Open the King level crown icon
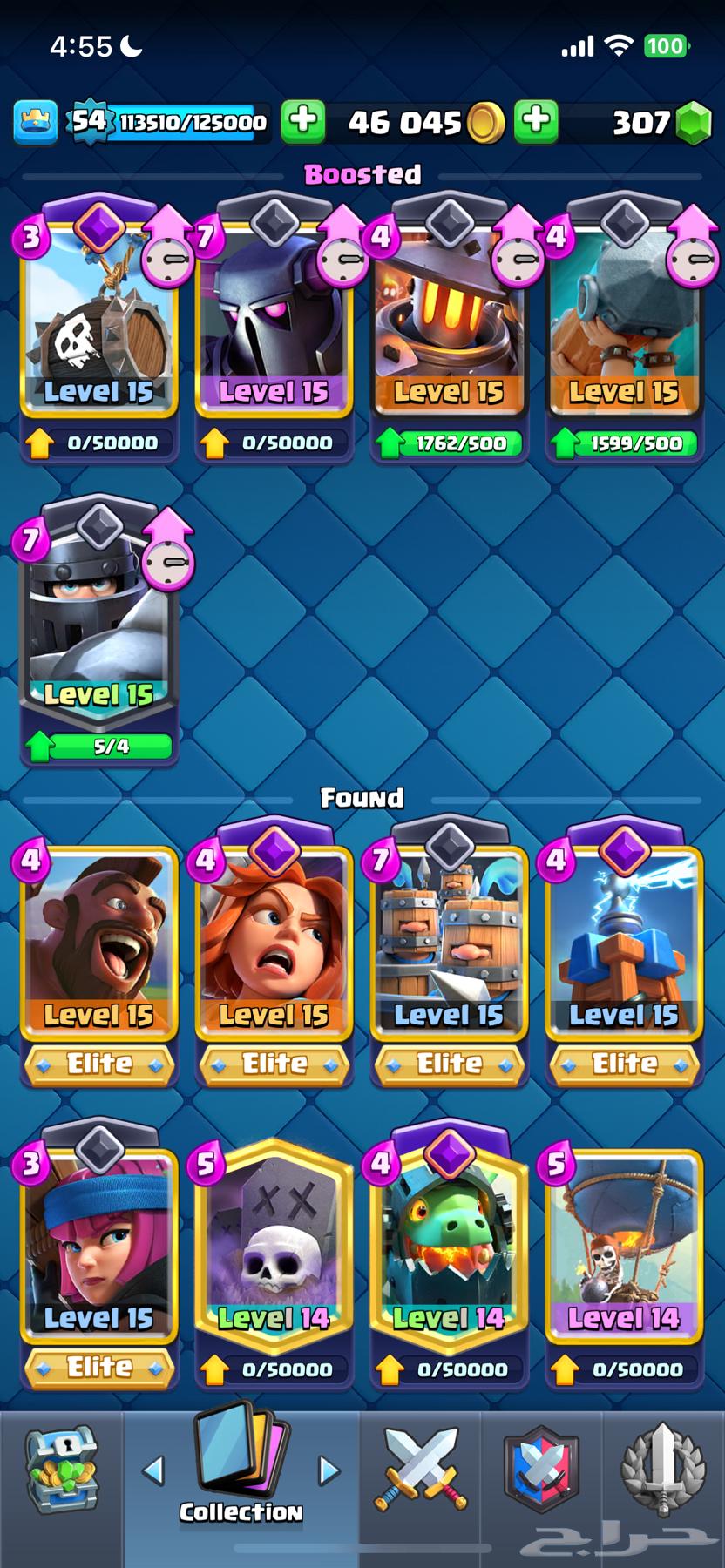This screenshot has width=725, height=1568. (36, 122)
